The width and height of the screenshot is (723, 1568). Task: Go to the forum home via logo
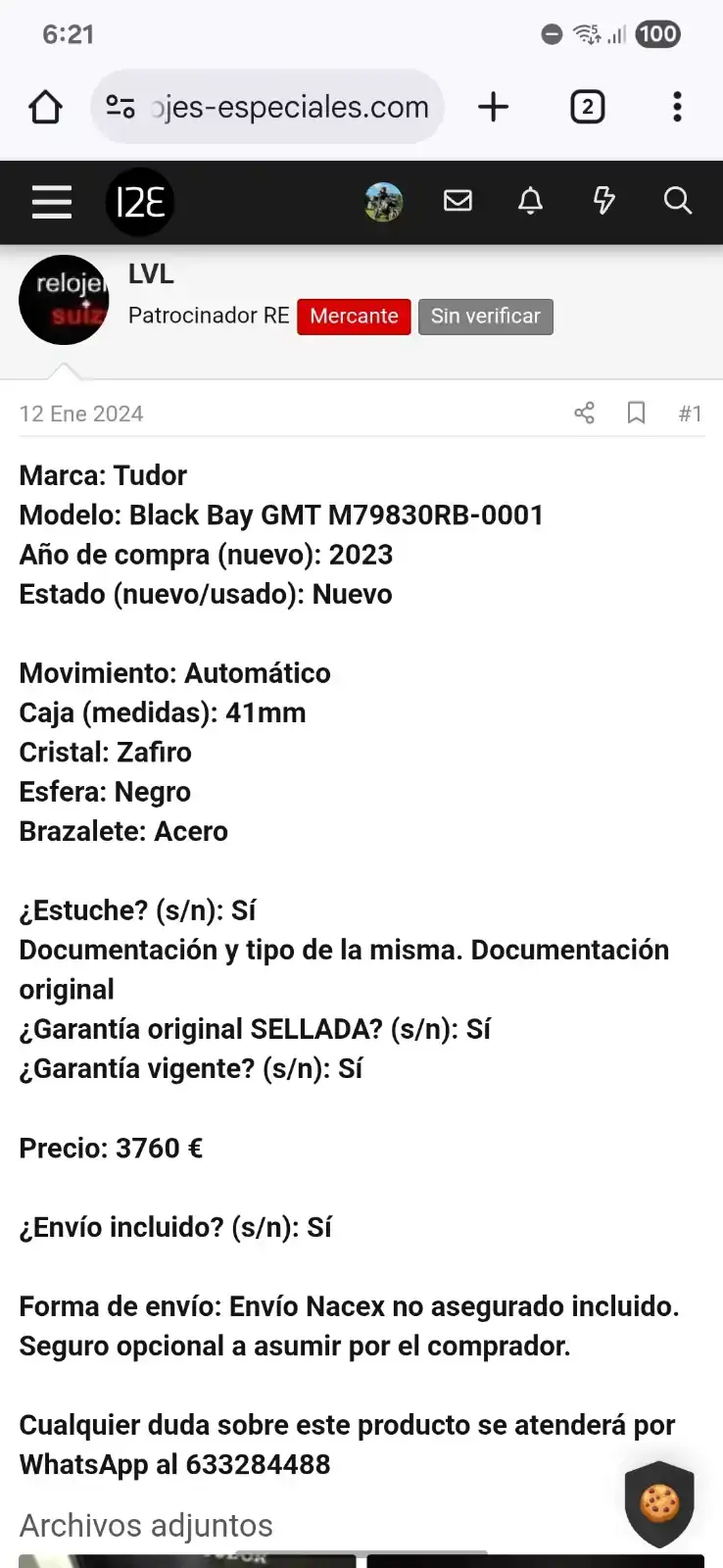pyautogui.click(x=140, y=202)
